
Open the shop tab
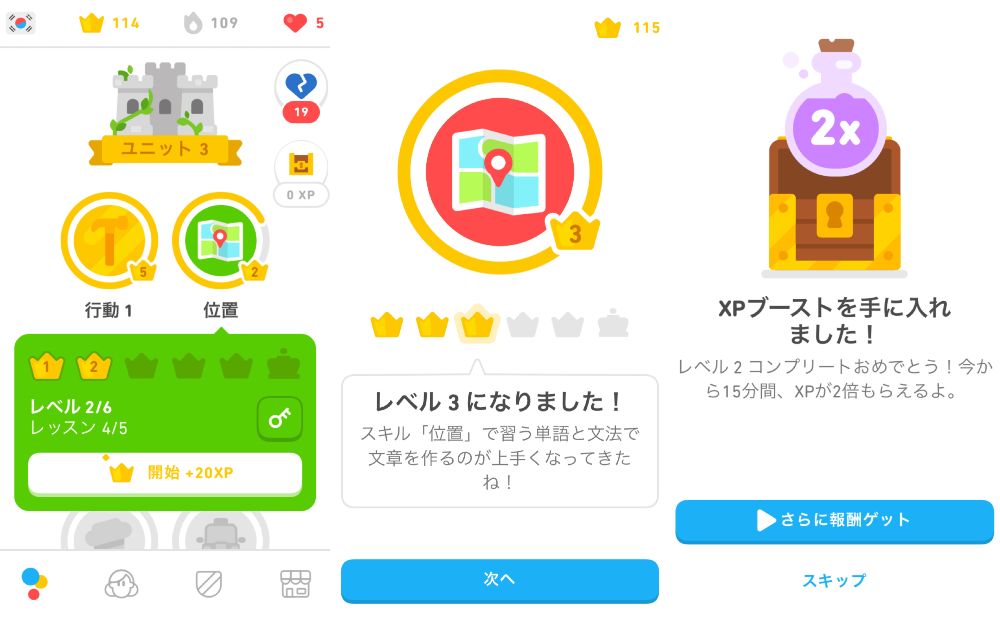tap(295, 583)
